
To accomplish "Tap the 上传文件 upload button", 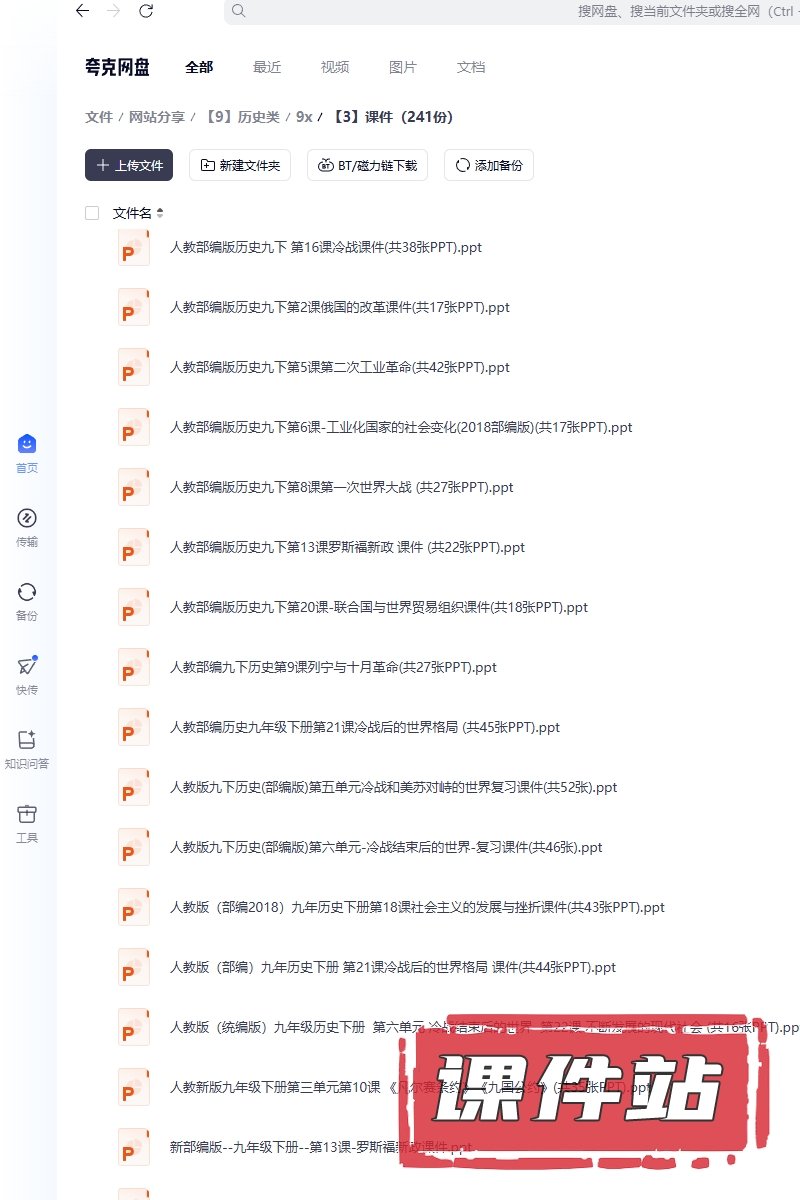I will [x=129, y=165].
